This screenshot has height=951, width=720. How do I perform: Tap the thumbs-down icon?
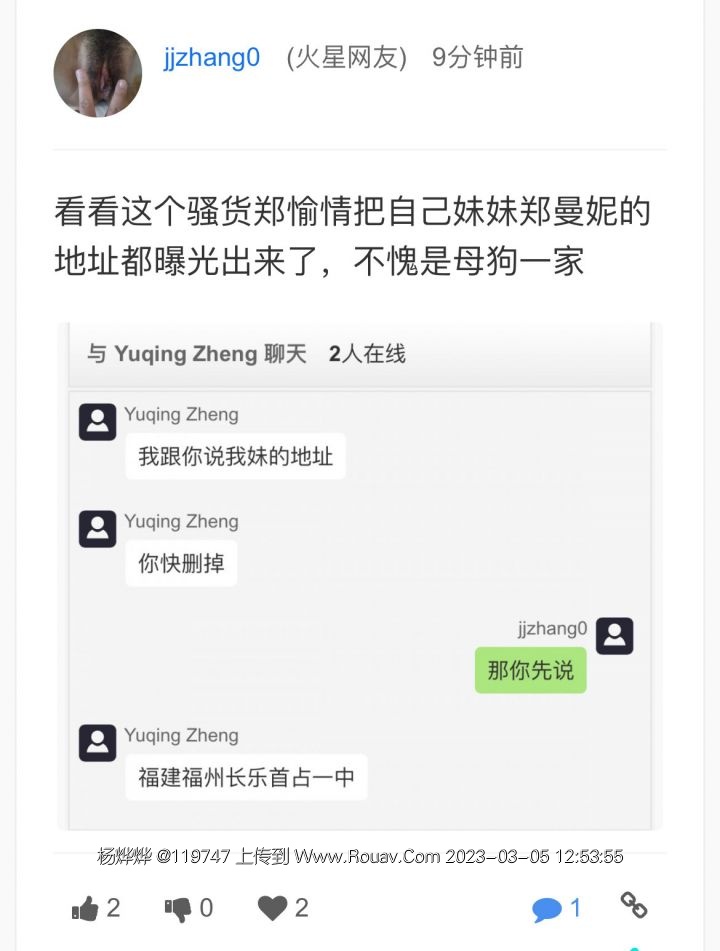click(178, 908)
